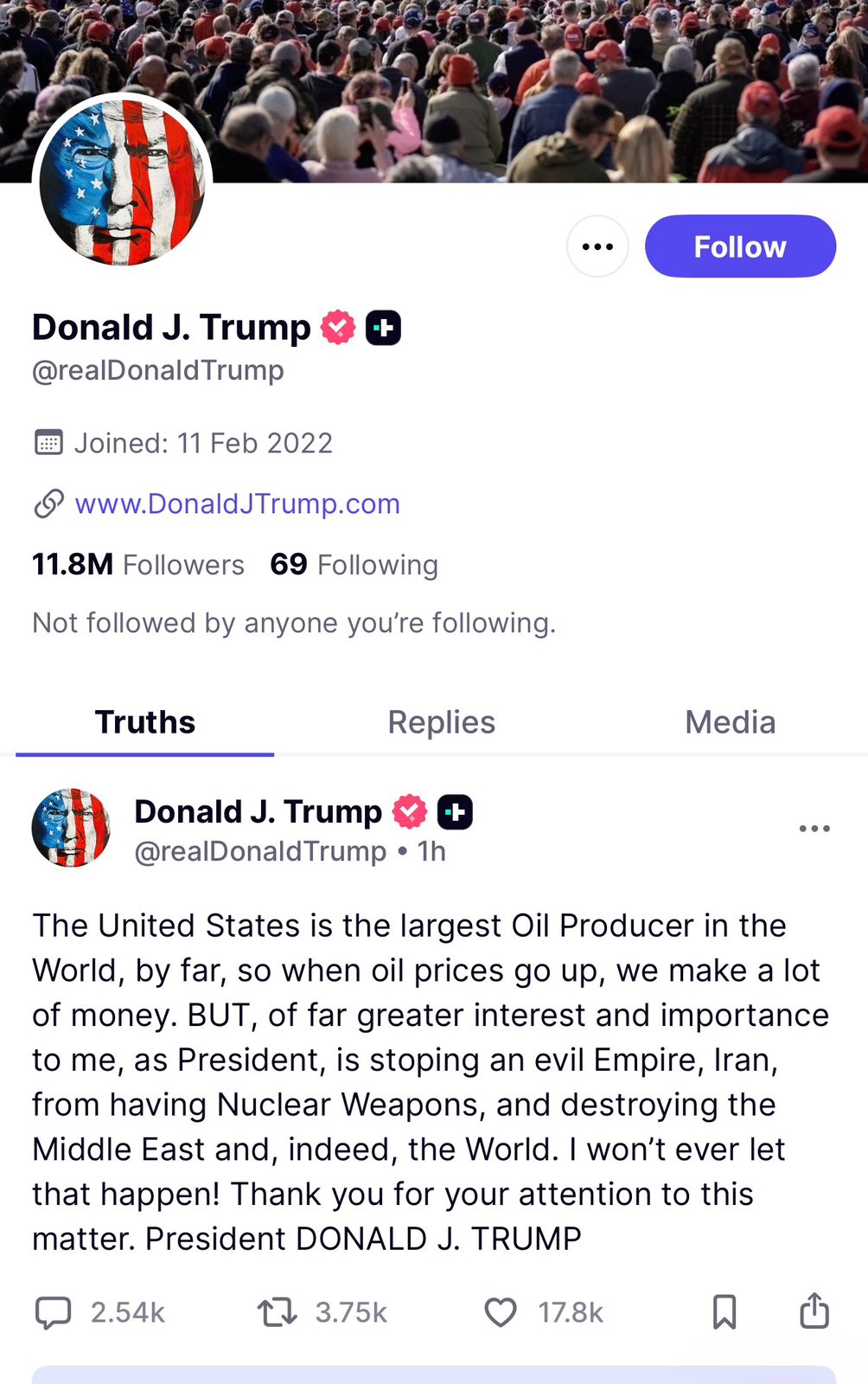Open the post's three-dot overflow menu
868x1384 pixels.
814,829
